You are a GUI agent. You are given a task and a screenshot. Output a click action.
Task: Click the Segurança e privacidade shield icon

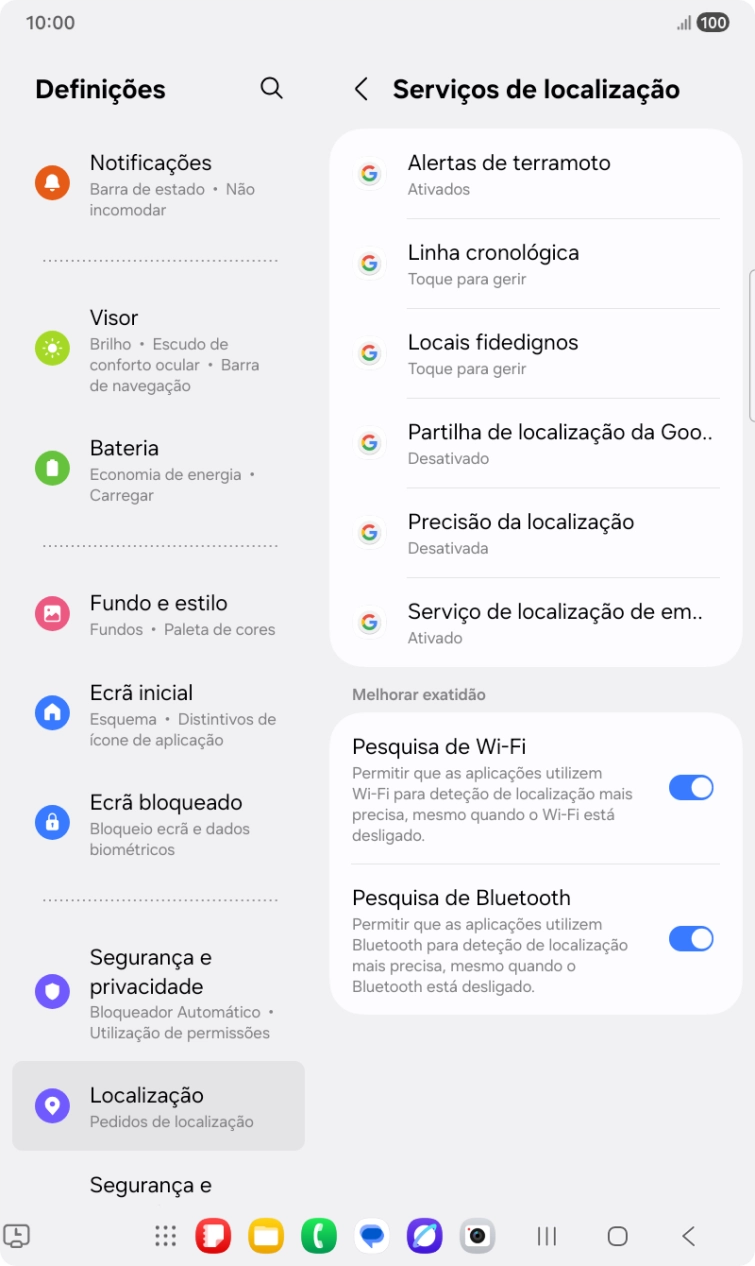52,991
